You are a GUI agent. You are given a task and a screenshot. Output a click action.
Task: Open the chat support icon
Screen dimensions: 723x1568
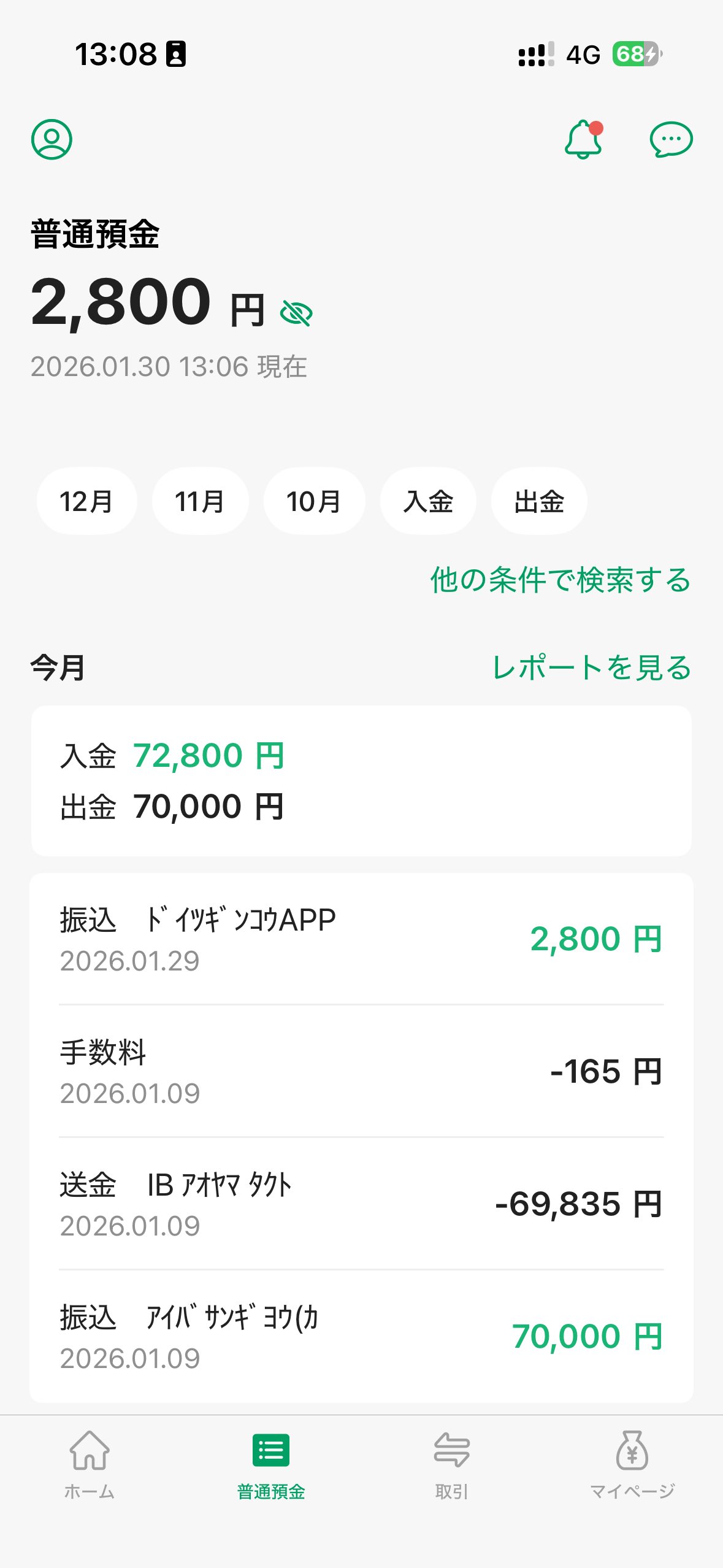click(x=671, y=139)
